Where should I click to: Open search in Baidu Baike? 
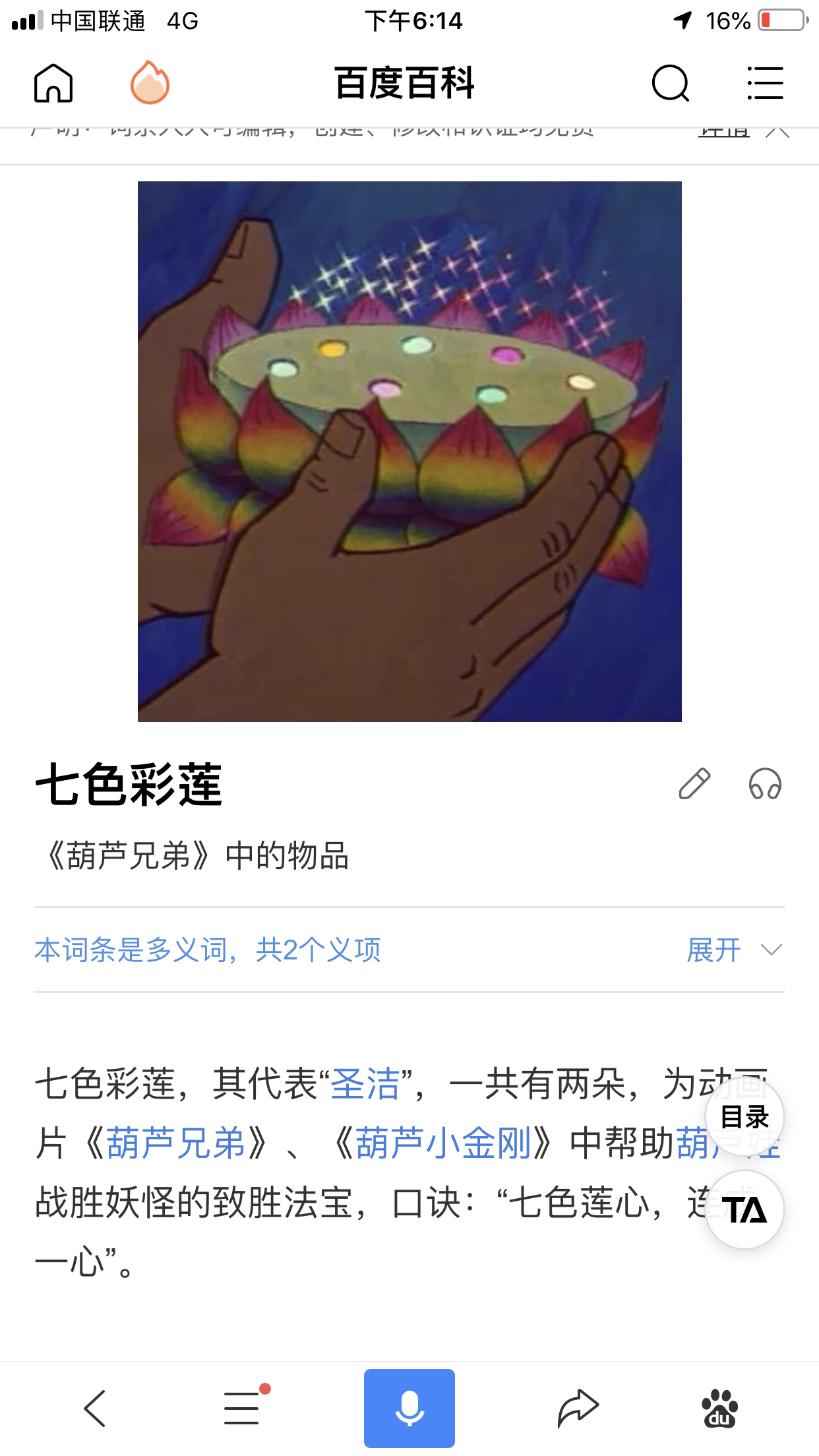click(670, 83)
